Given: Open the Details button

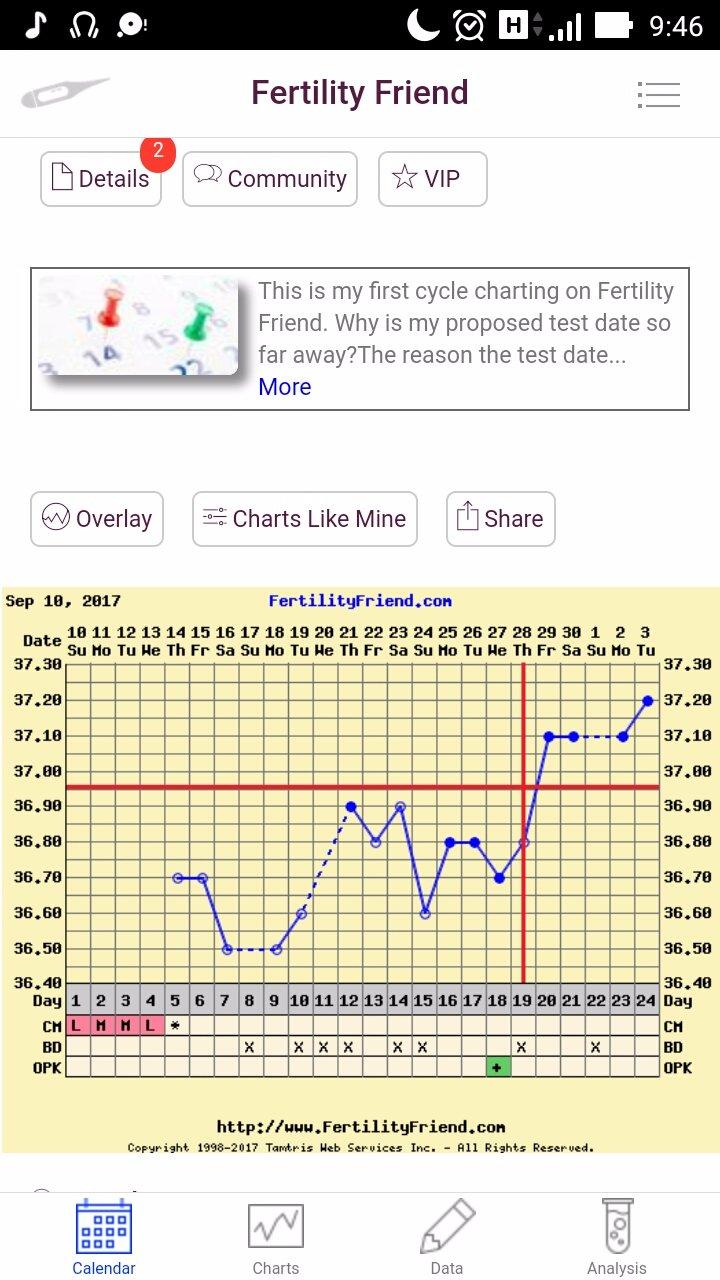Looking at the screenshot, I should tap(101, 179).
